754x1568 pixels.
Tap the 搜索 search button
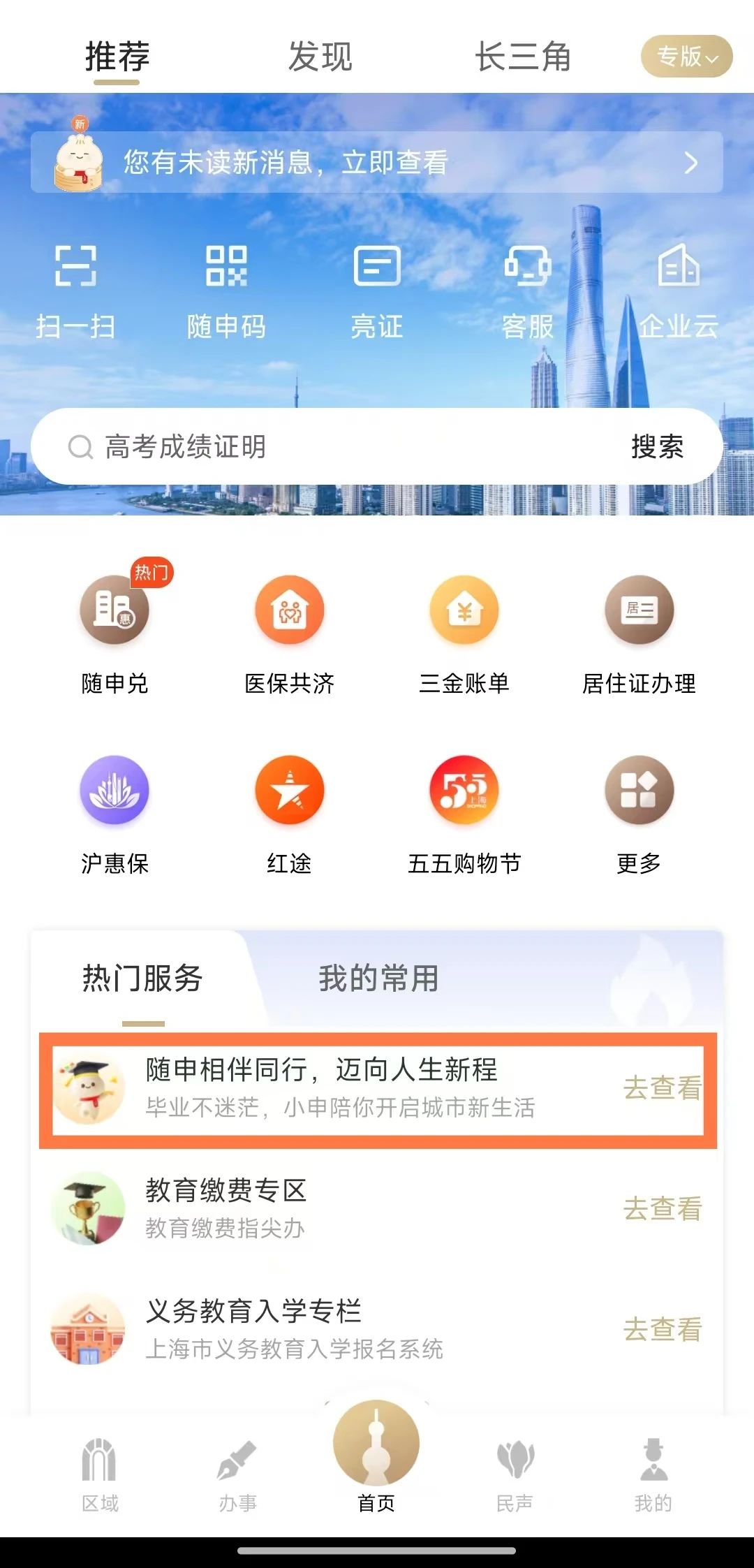tap(657, 448)
